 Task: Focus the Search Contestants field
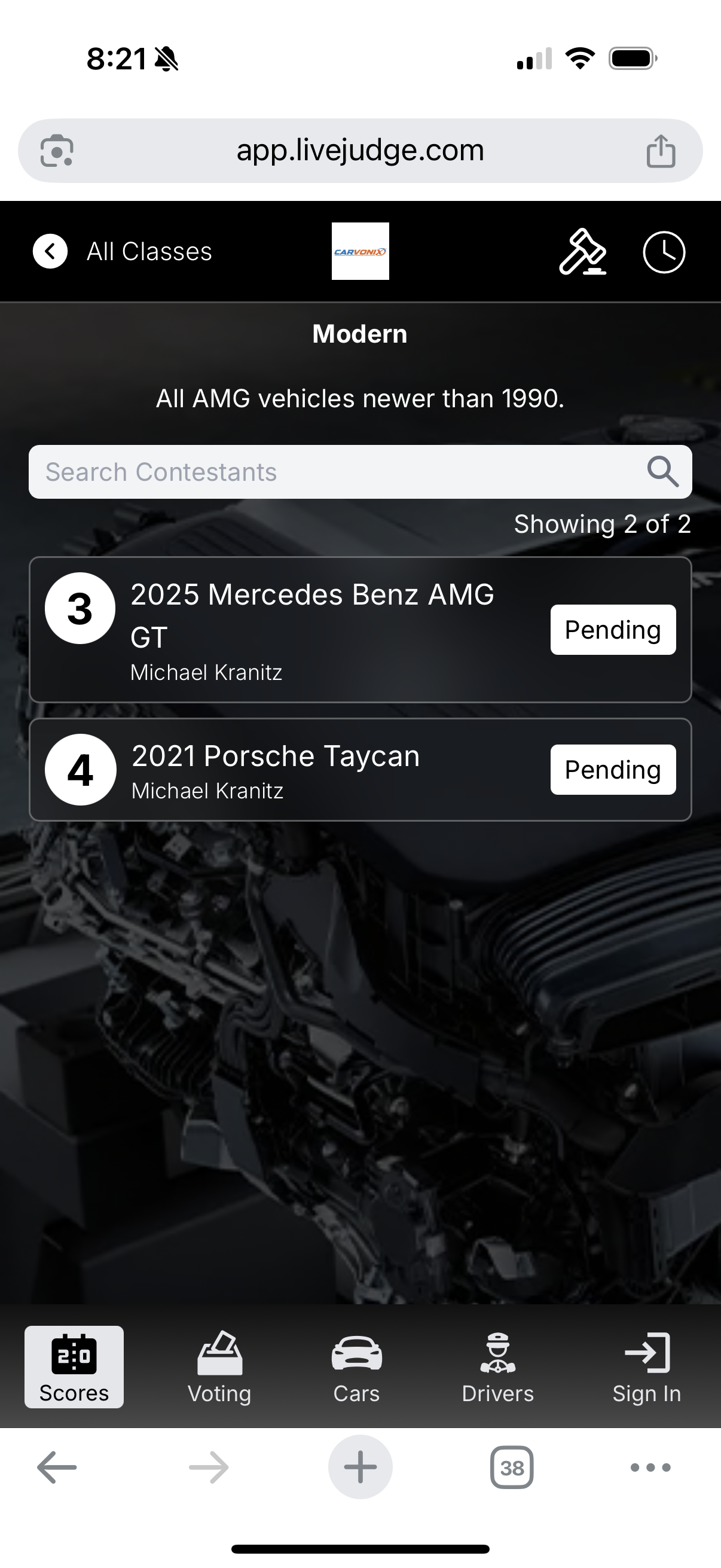click(335, 472)
